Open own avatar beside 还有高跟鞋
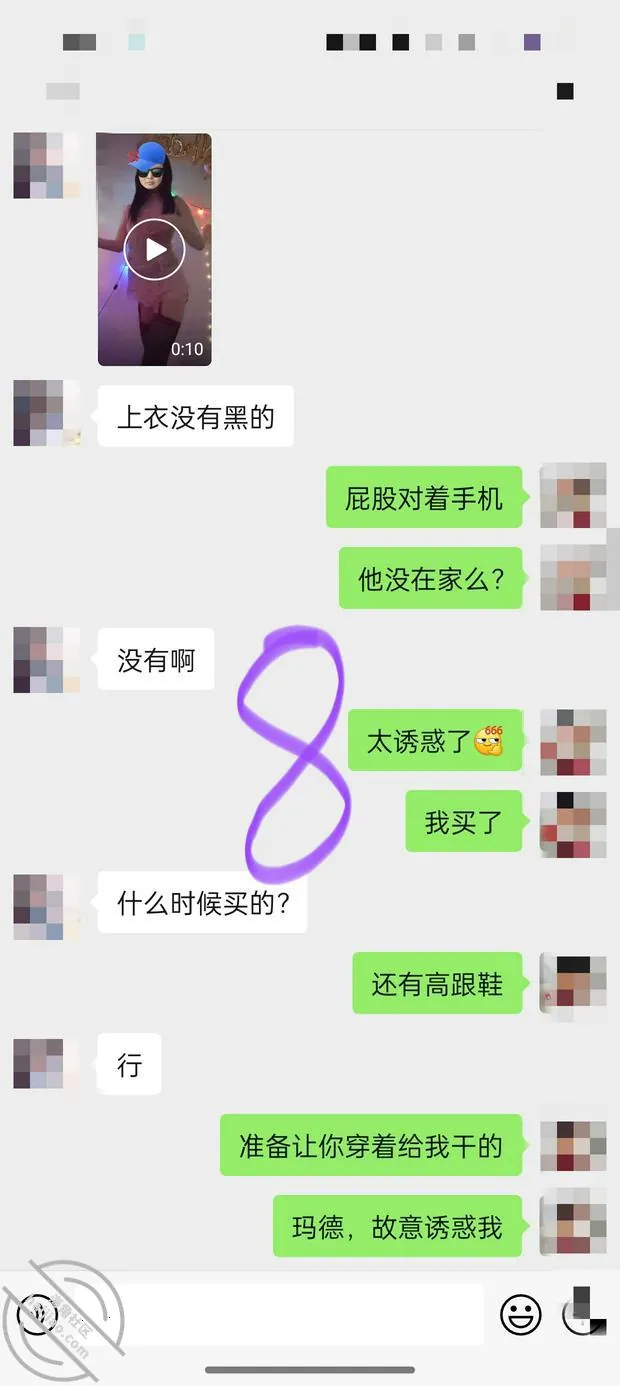This screenshot has height=1386, width=620. pyautogui.click(x=573, y=985)
